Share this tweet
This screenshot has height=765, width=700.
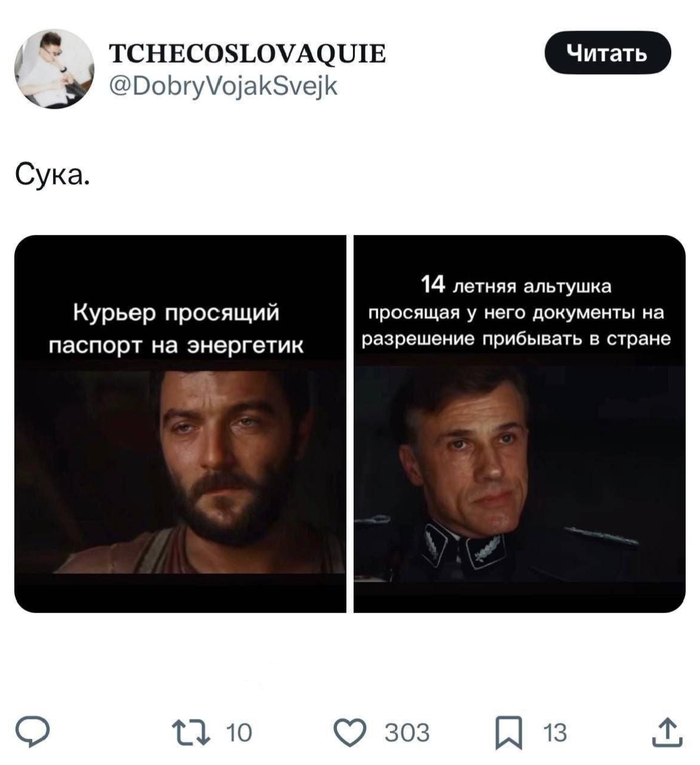664,733
